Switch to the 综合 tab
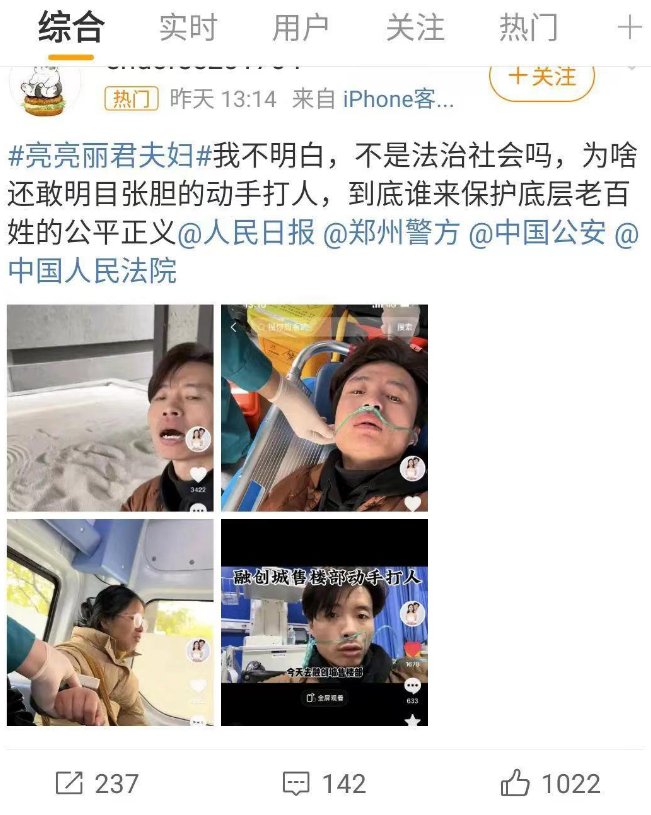 coord(71,27)
